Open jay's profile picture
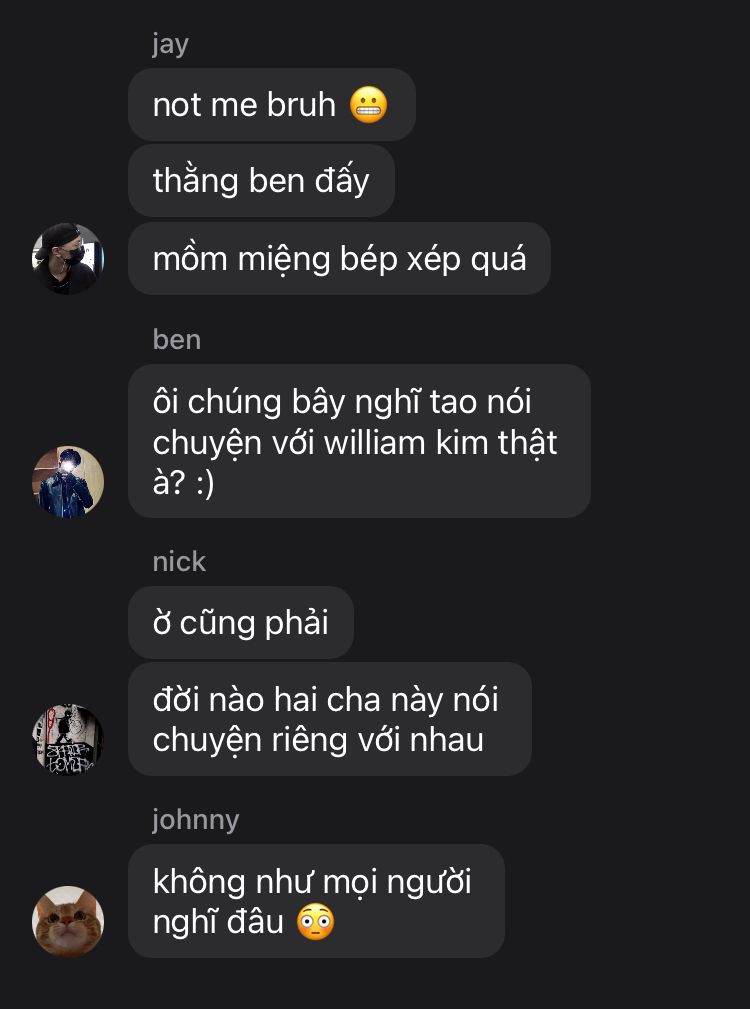The height and width of the screenshot is (1009, 750). tap(68, 259)
